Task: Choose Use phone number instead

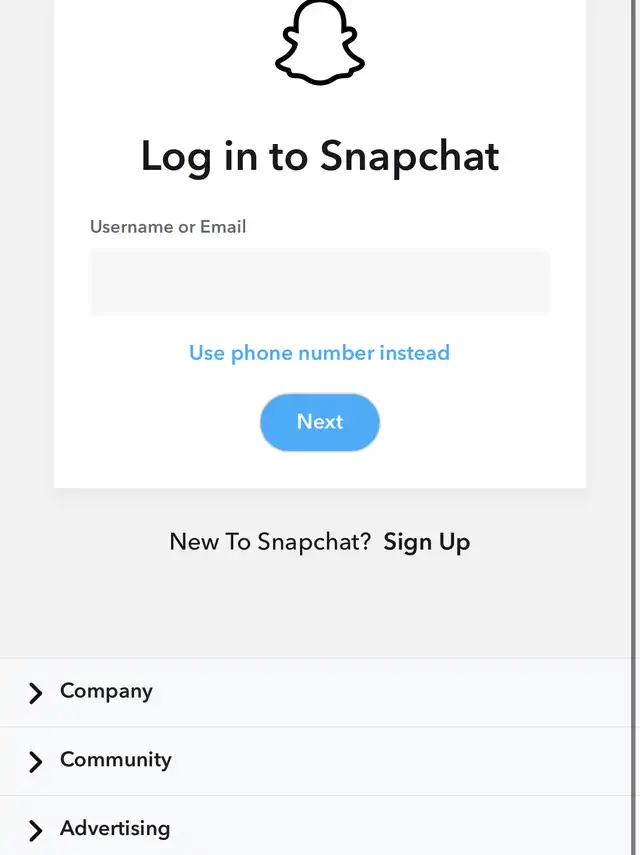Action: pyautogui.click(x=319, y=353)
